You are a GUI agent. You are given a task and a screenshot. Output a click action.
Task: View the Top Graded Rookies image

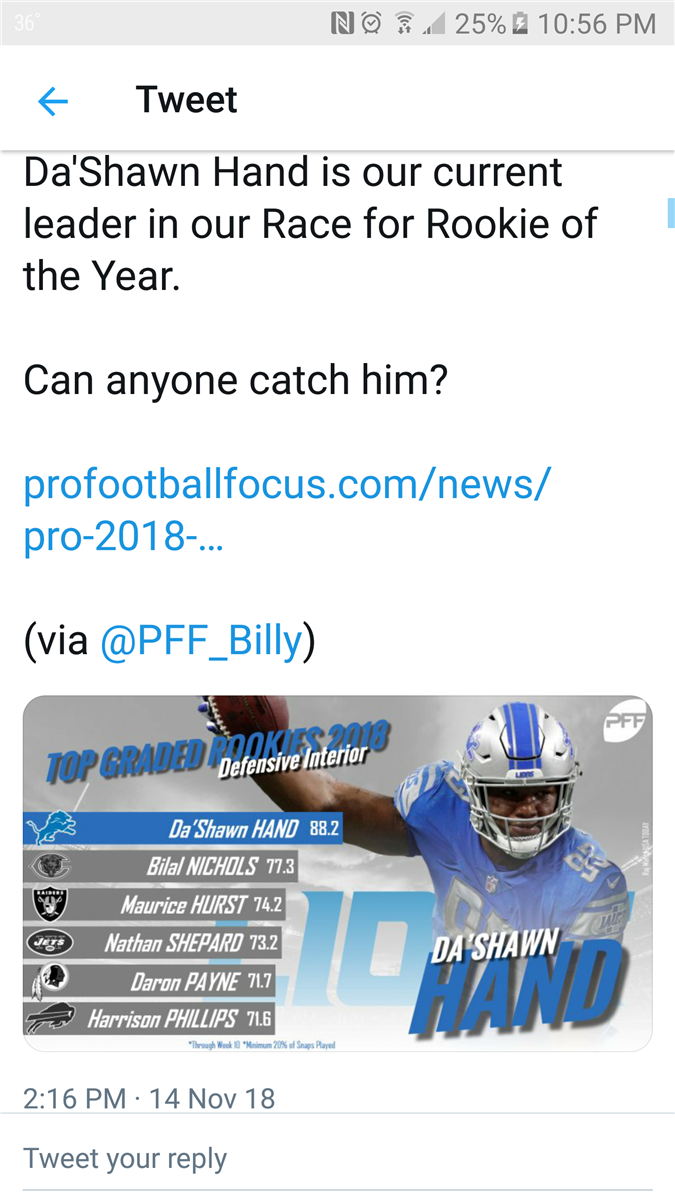coord(337,873)
